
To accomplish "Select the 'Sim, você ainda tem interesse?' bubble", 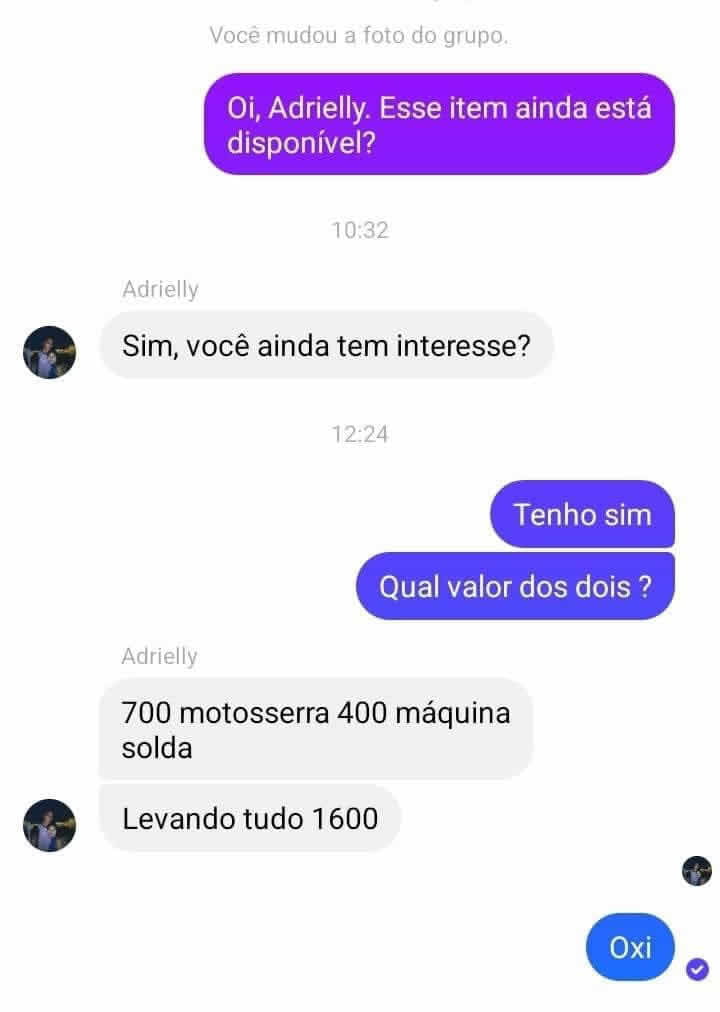I will (x=327, y=345).
